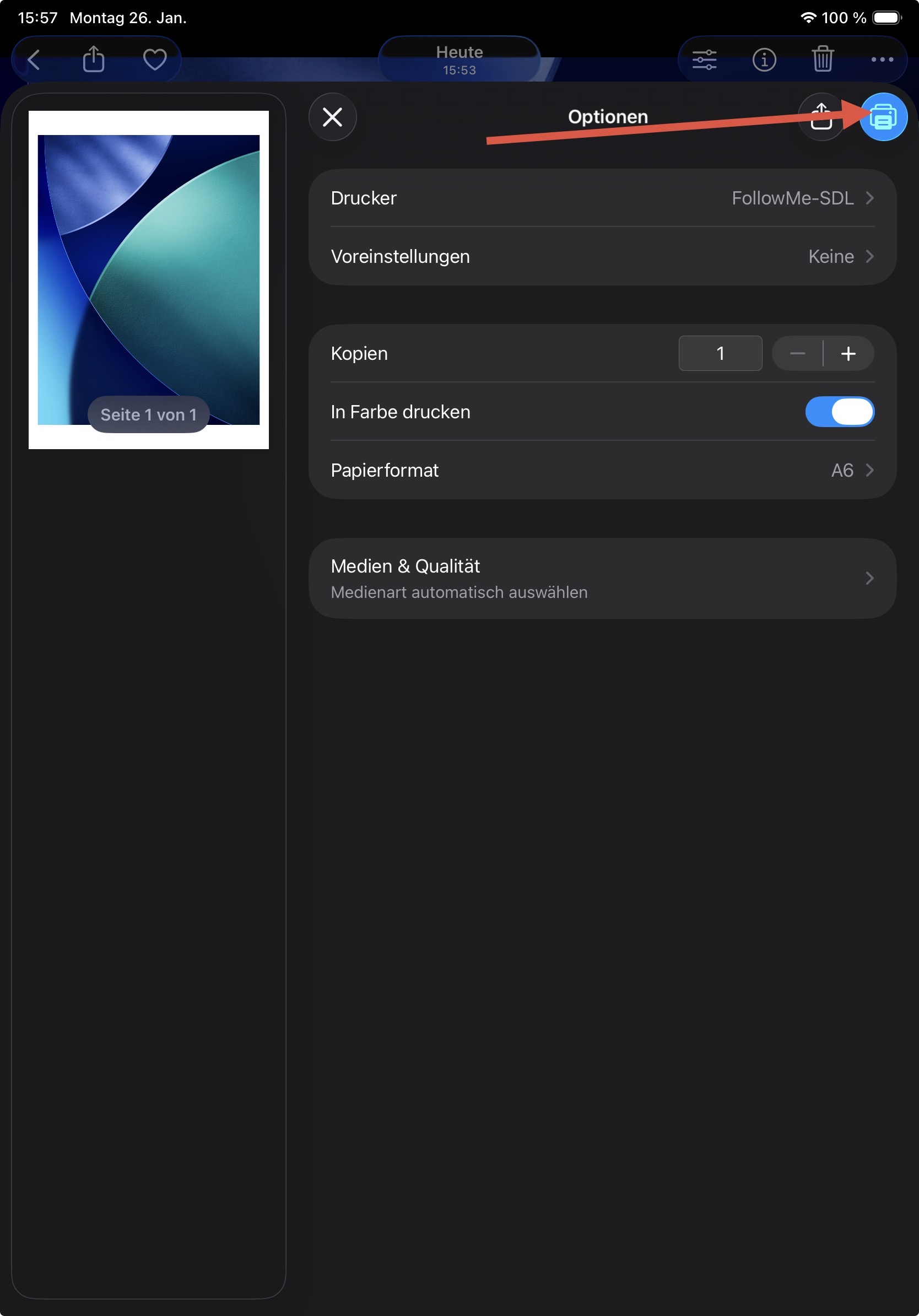
Task: Change the Papierformat from A6
Action: [x=602, y=470]
